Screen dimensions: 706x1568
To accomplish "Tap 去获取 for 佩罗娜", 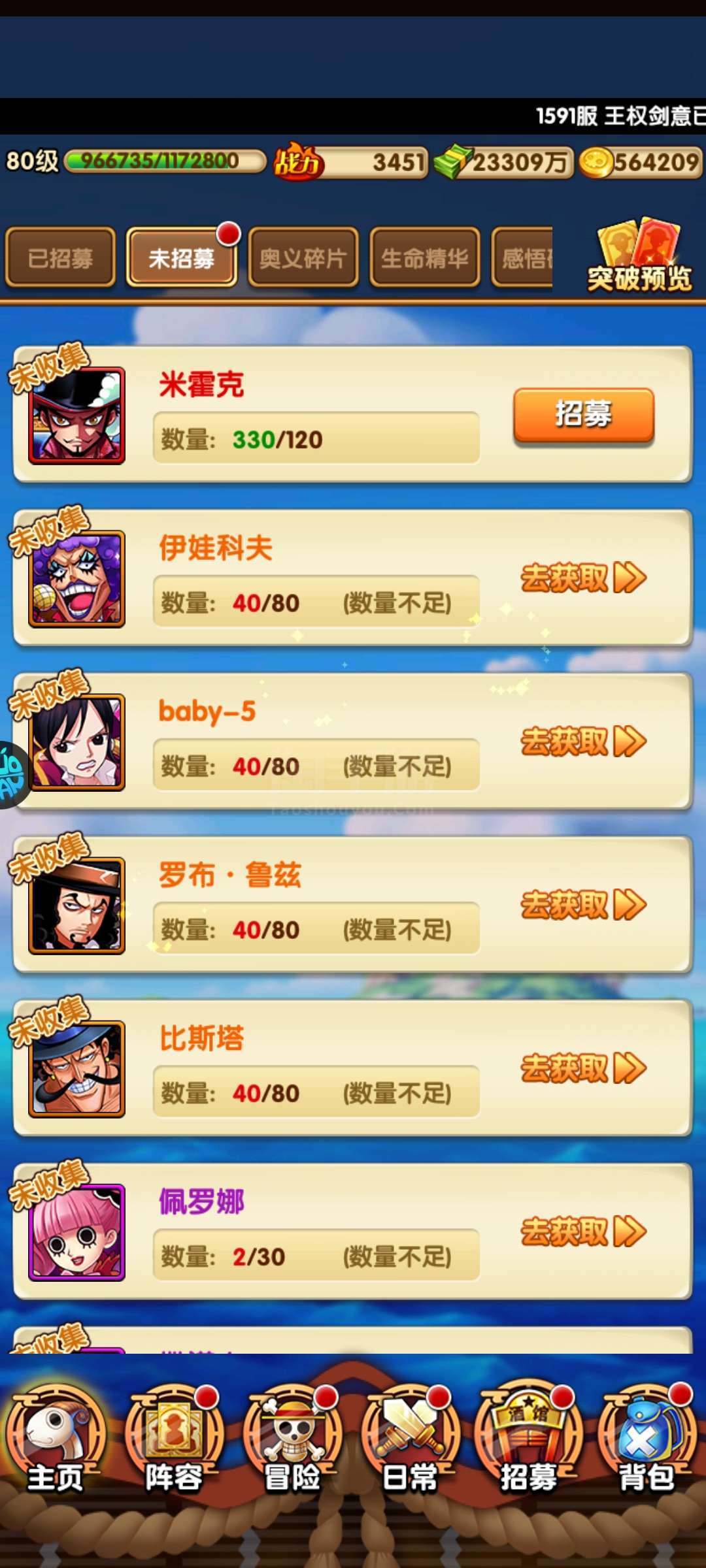I will point(584,1232).
